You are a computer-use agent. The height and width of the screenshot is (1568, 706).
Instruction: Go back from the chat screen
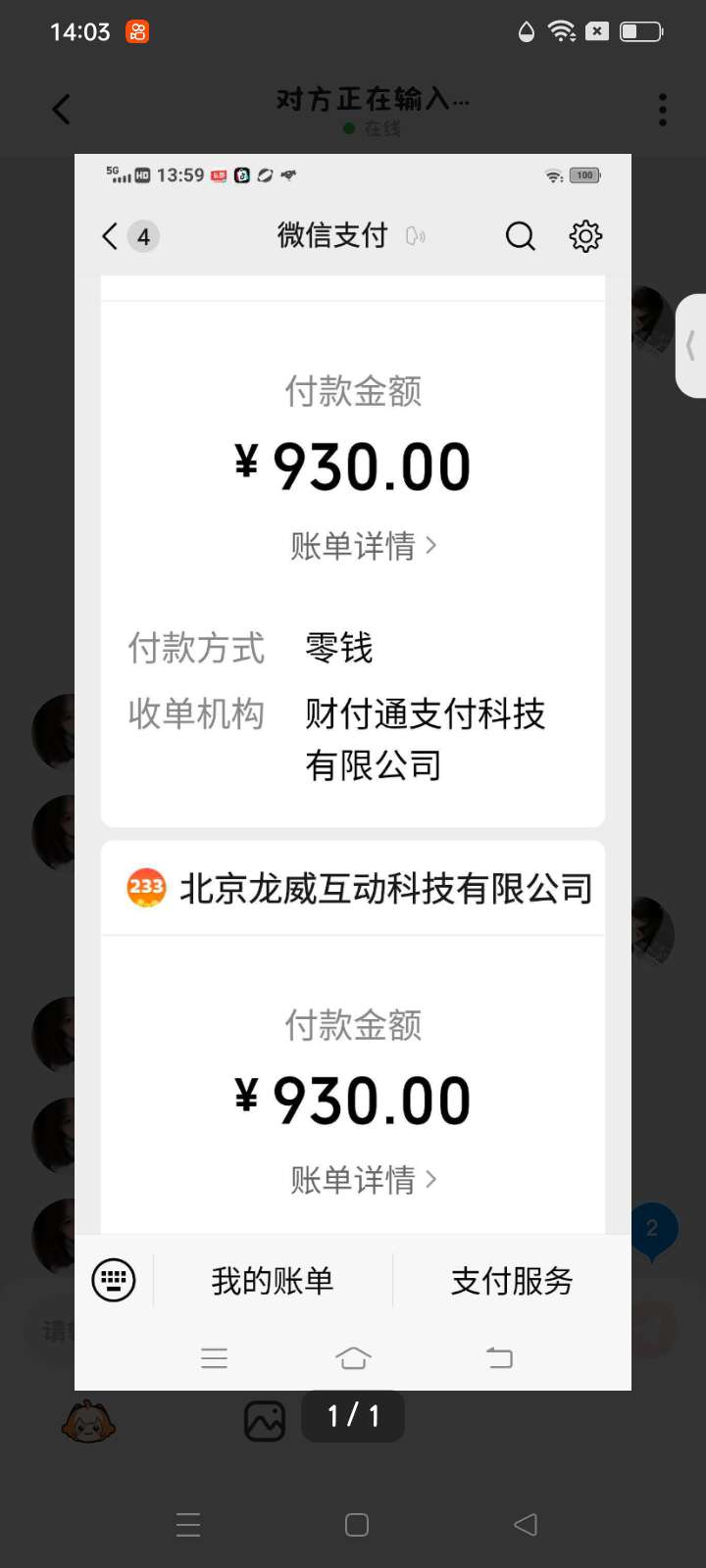[x=61, y=109]
